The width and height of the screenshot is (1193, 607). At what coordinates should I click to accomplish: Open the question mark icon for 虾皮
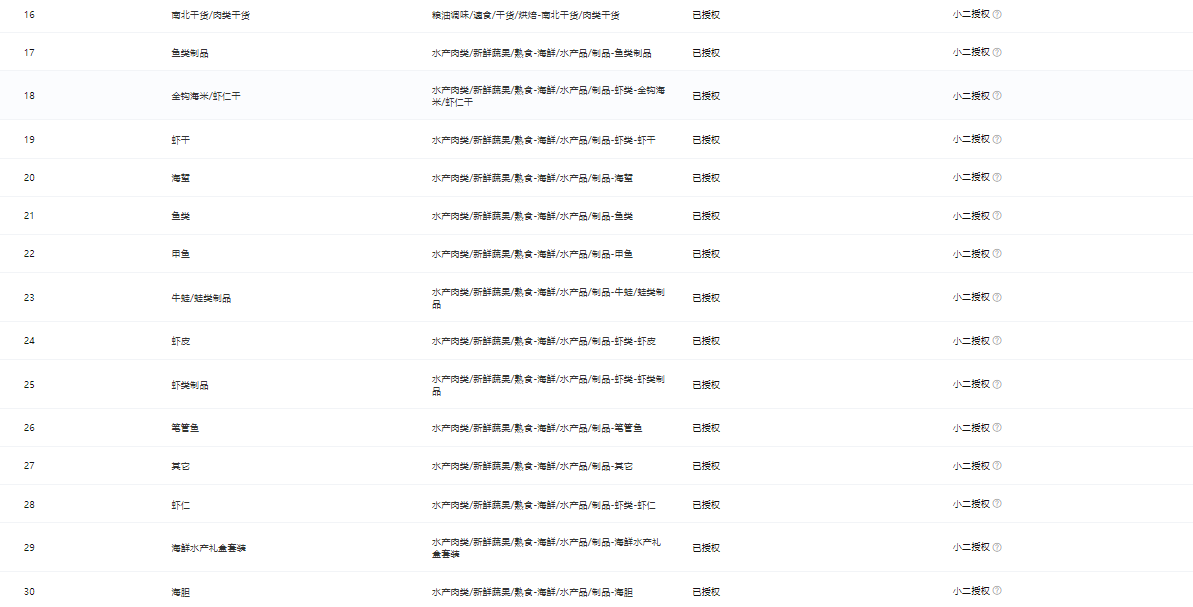coord(997,340)
